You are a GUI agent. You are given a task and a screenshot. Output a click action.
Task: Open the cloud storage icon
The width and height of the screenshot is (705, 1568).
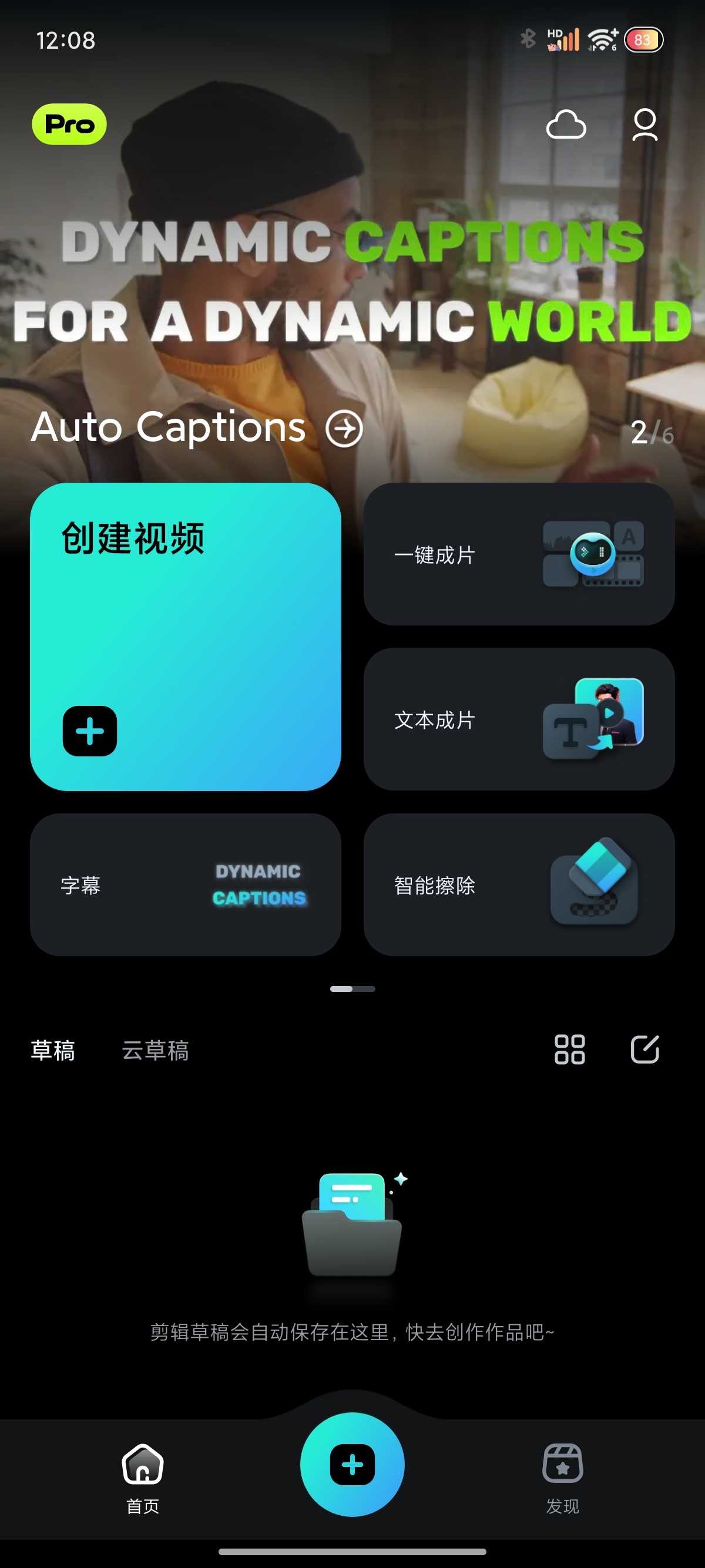(x=566, y=125)
